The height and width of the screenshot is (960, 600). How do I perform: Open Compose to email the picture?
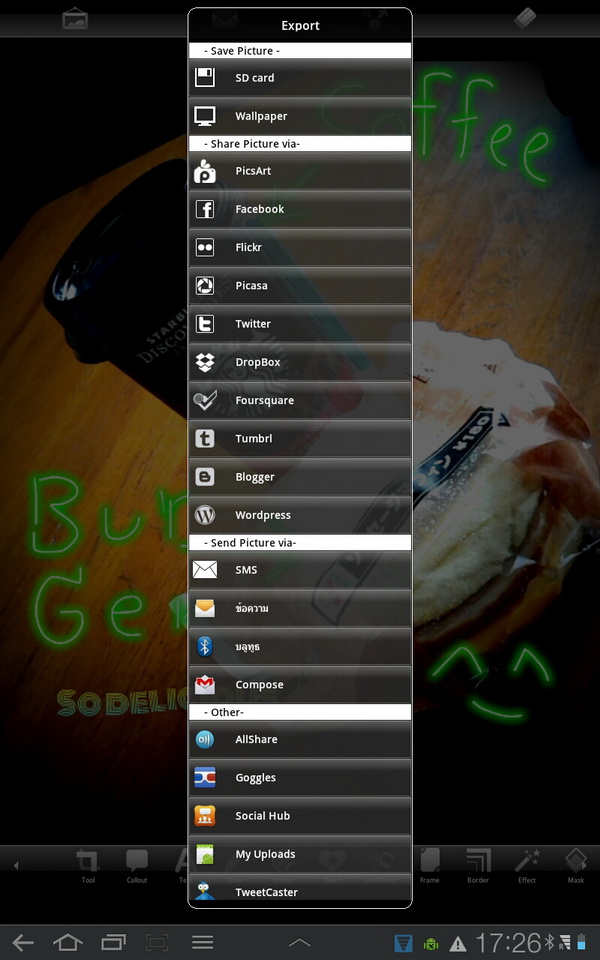[x=300, y=685]
